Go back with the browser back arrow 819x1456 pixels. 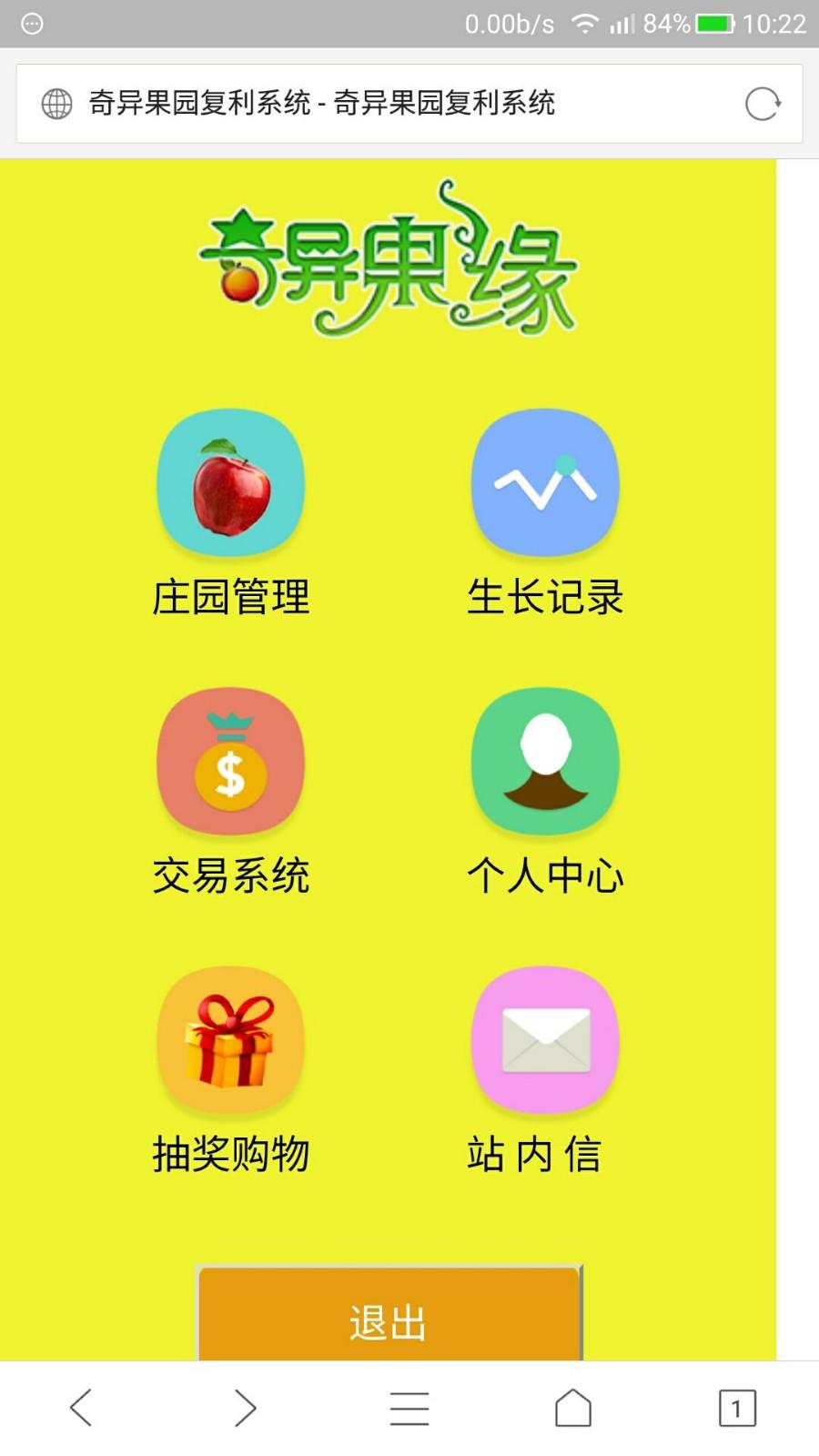(81, 1408)
